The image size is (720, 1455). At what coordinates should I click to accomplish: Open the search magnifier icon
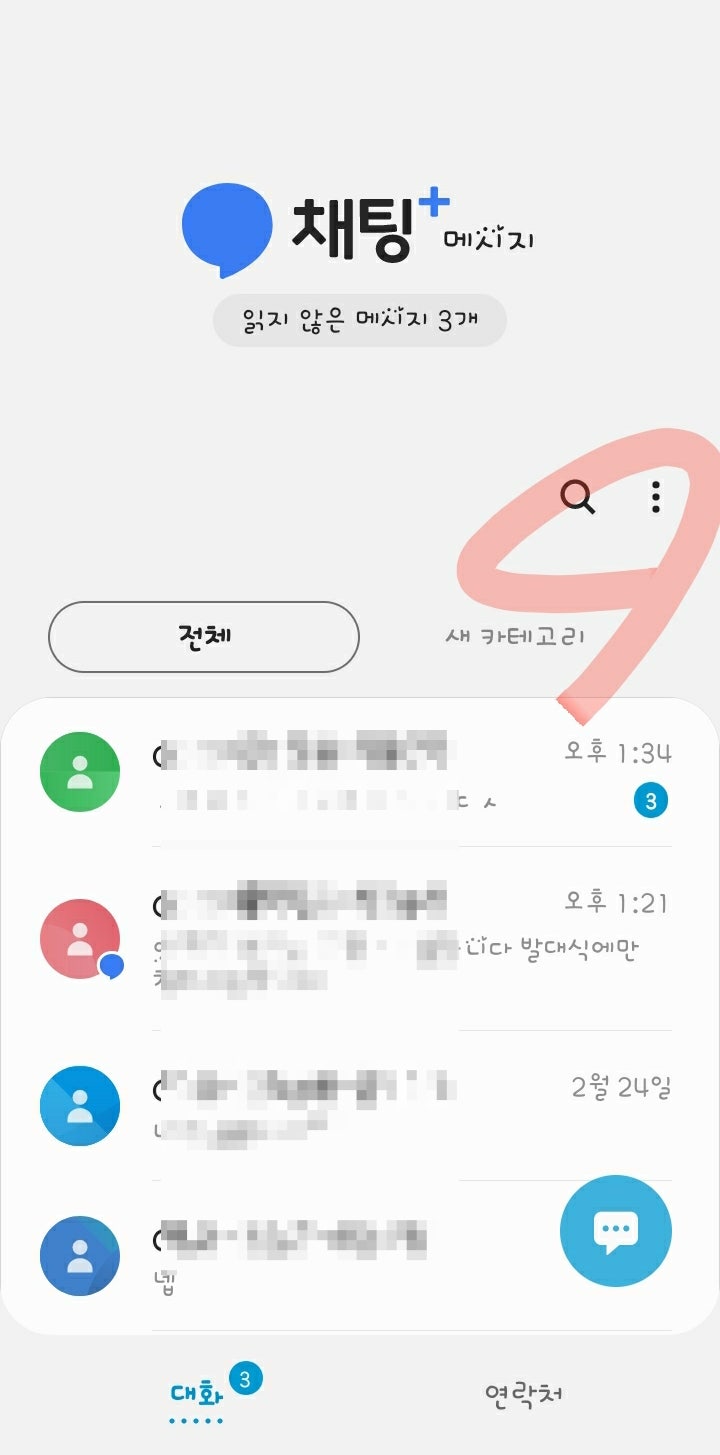[577, 496]
